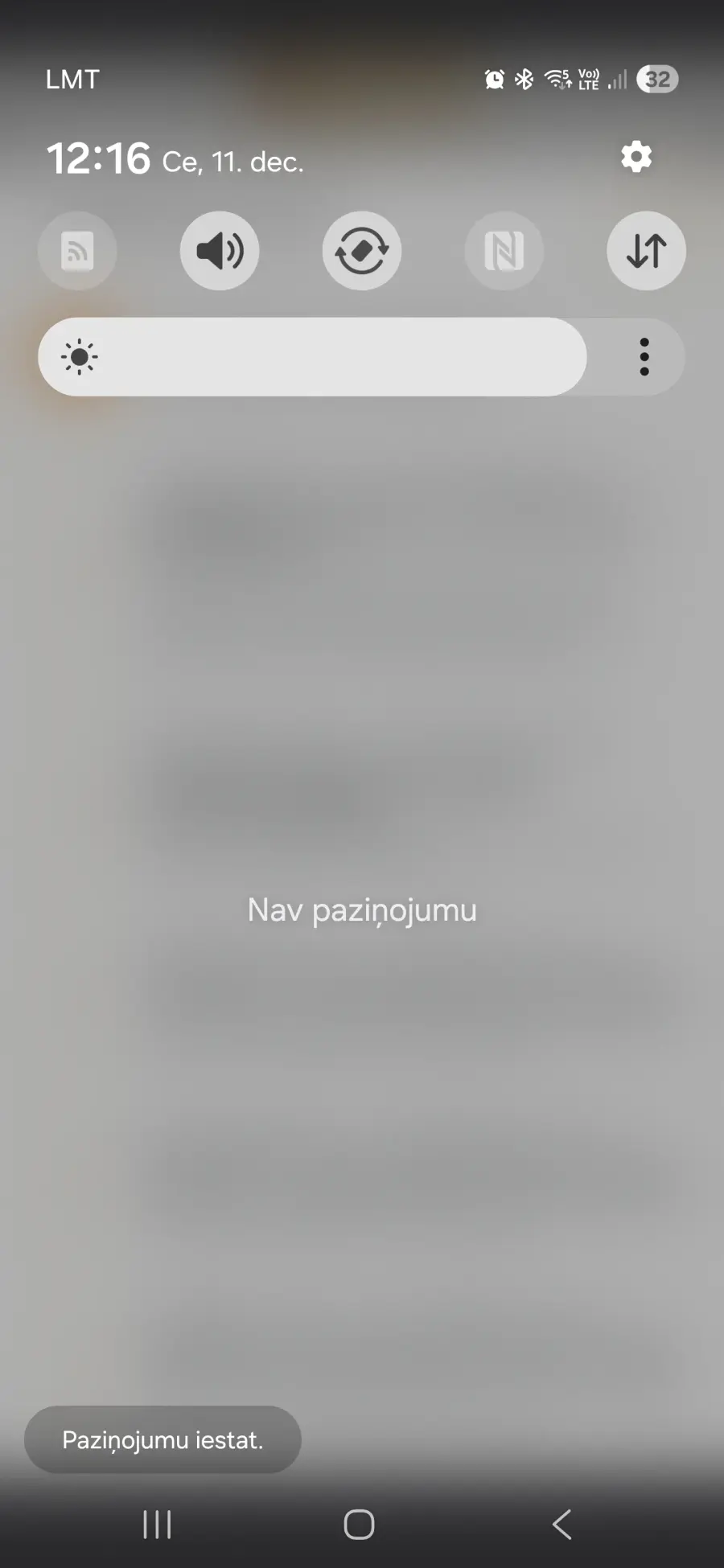Toggle the sound mode quick tile

[x=220, y=251]
